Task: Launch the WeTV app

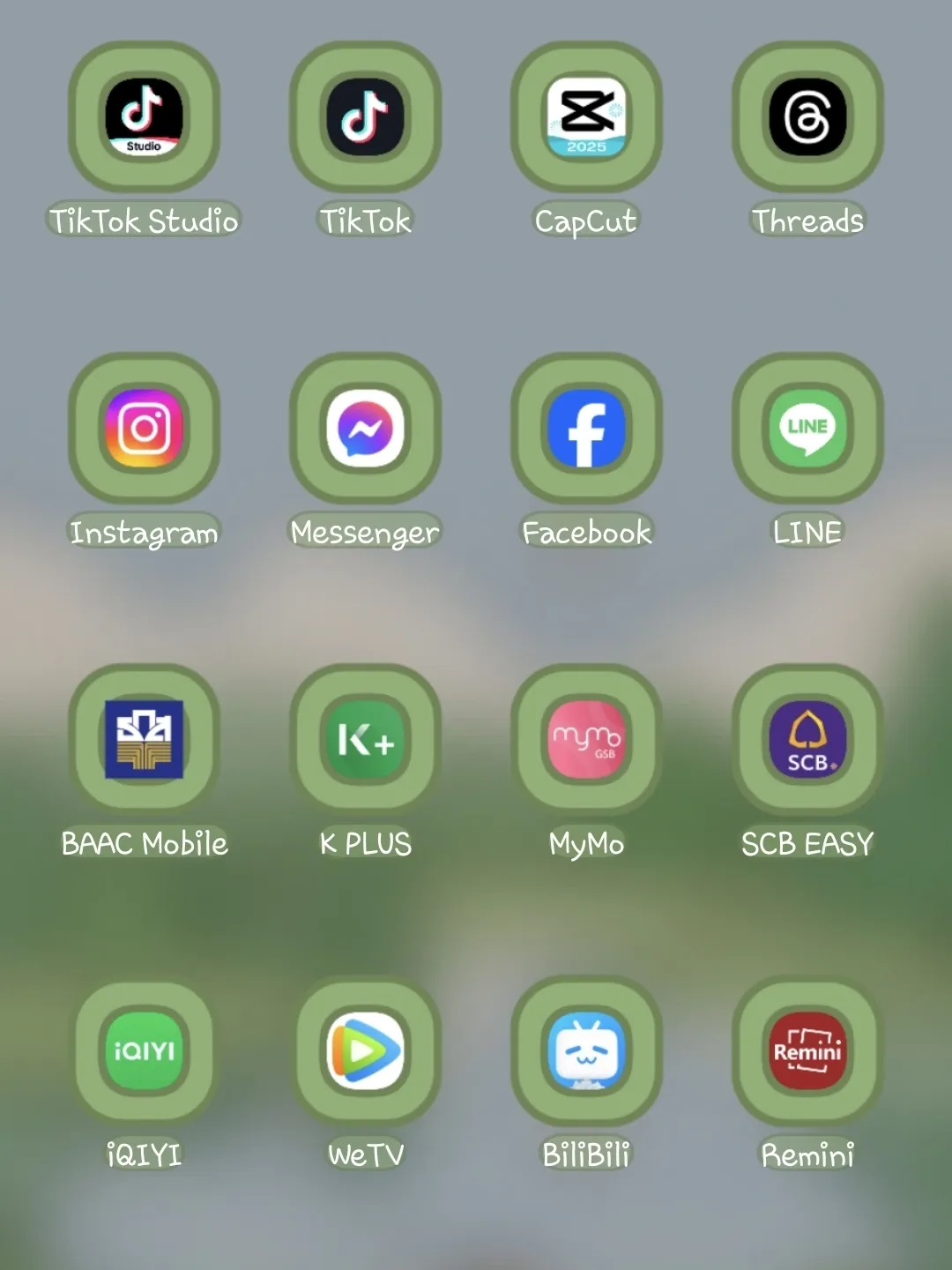Action: (366, 1050)
